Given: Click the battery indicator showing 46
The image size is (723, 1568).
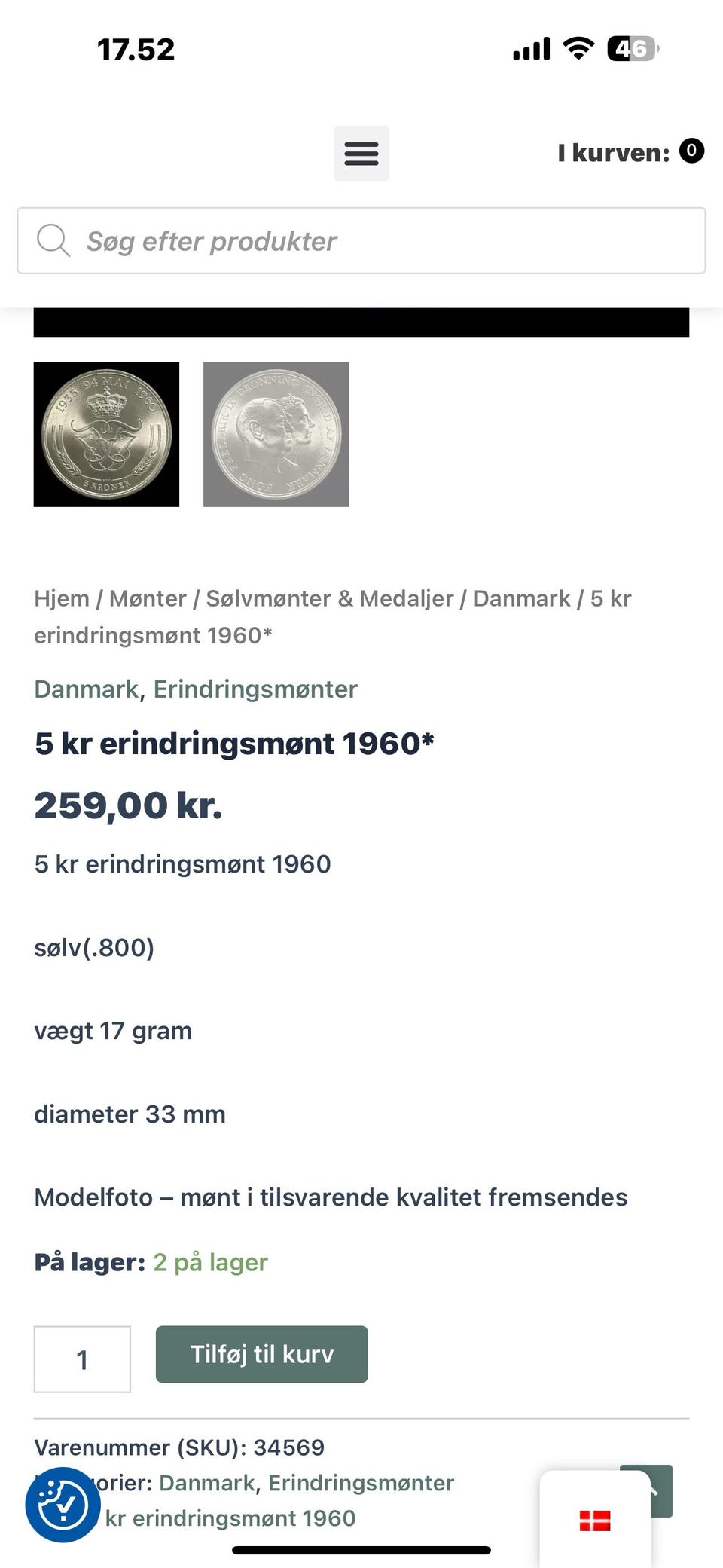Looking at the screenshot, I should tap(631, 48).
